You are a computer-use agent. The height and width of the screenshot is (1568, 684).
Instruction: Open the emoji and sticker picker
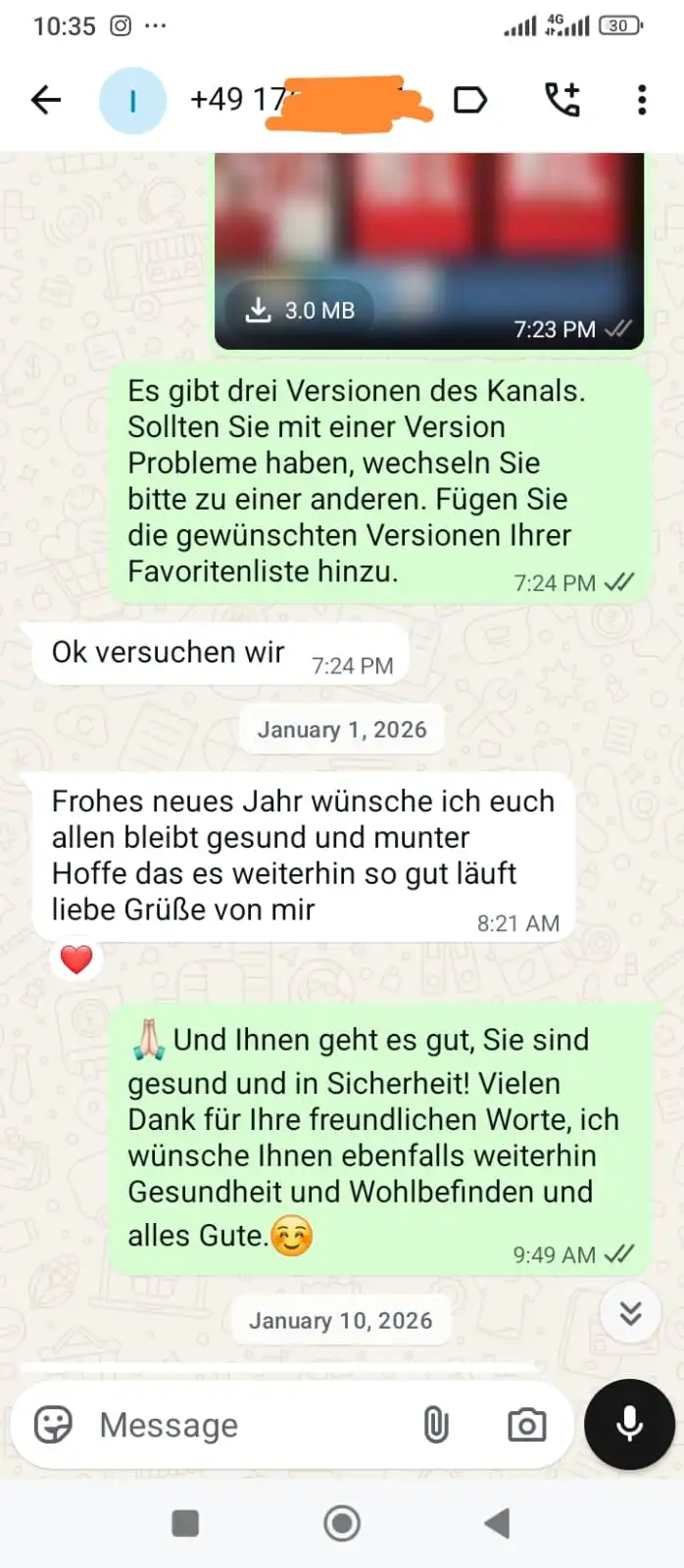tap(53, 1425)
